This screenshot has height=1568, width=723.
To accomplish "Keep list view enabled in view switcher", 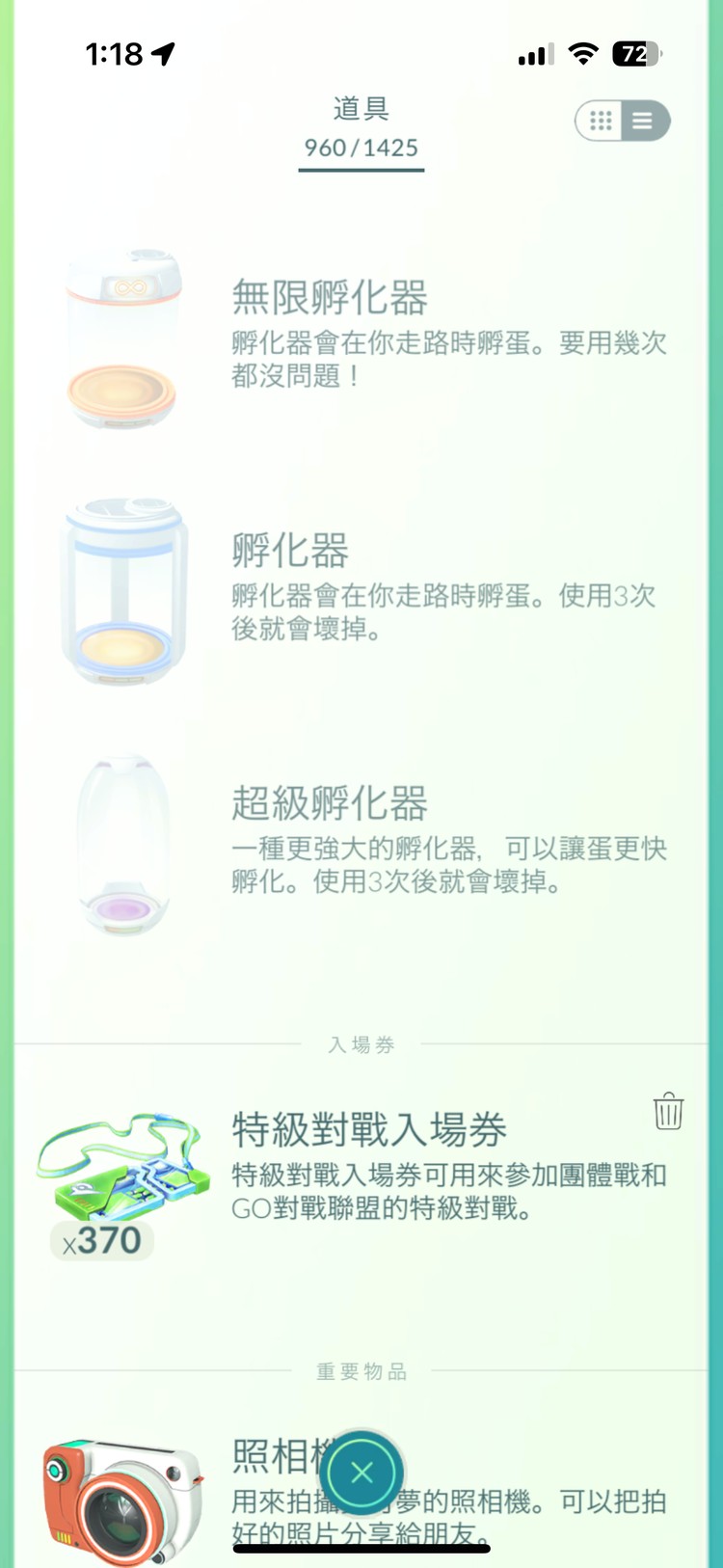I will point(644,122).
